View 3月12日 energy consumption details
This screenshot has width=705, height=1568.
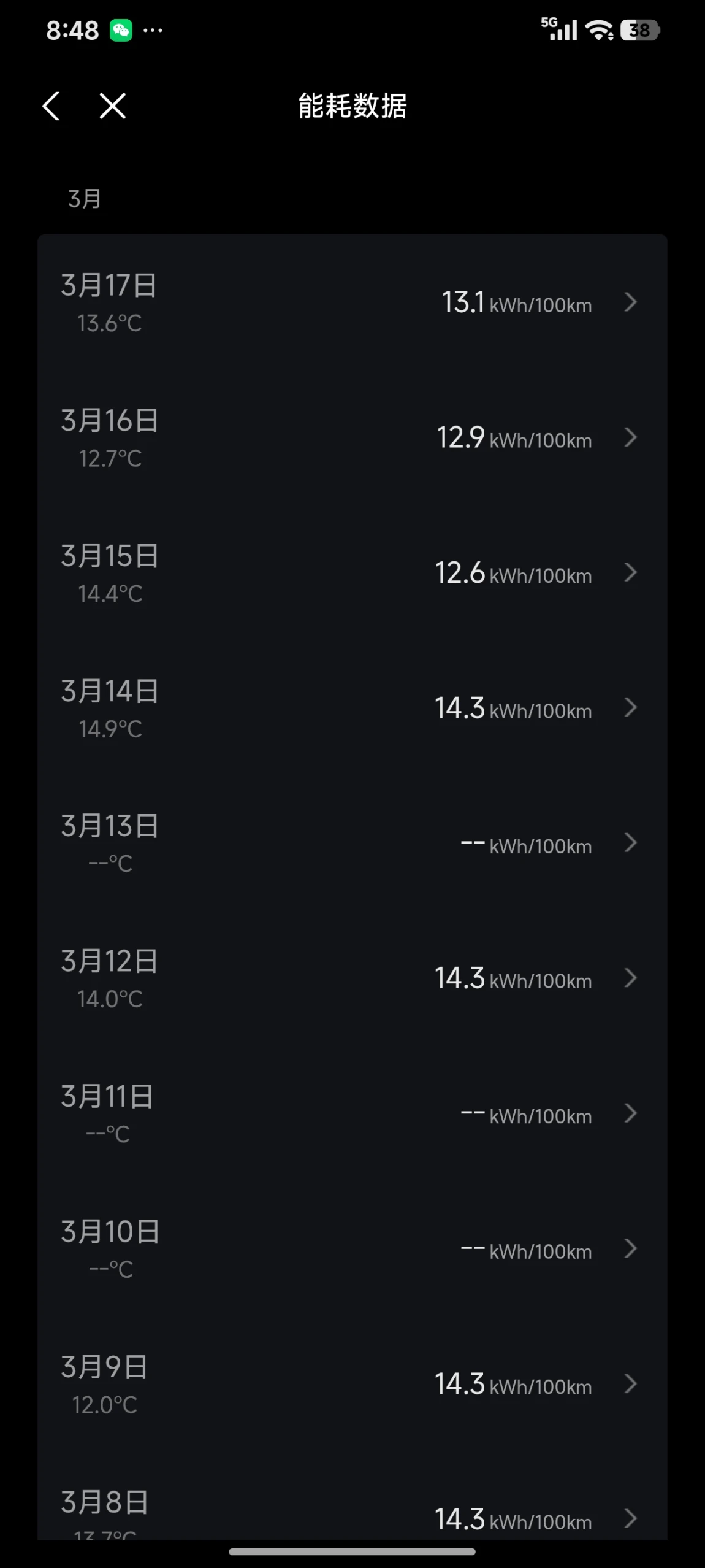352,978
